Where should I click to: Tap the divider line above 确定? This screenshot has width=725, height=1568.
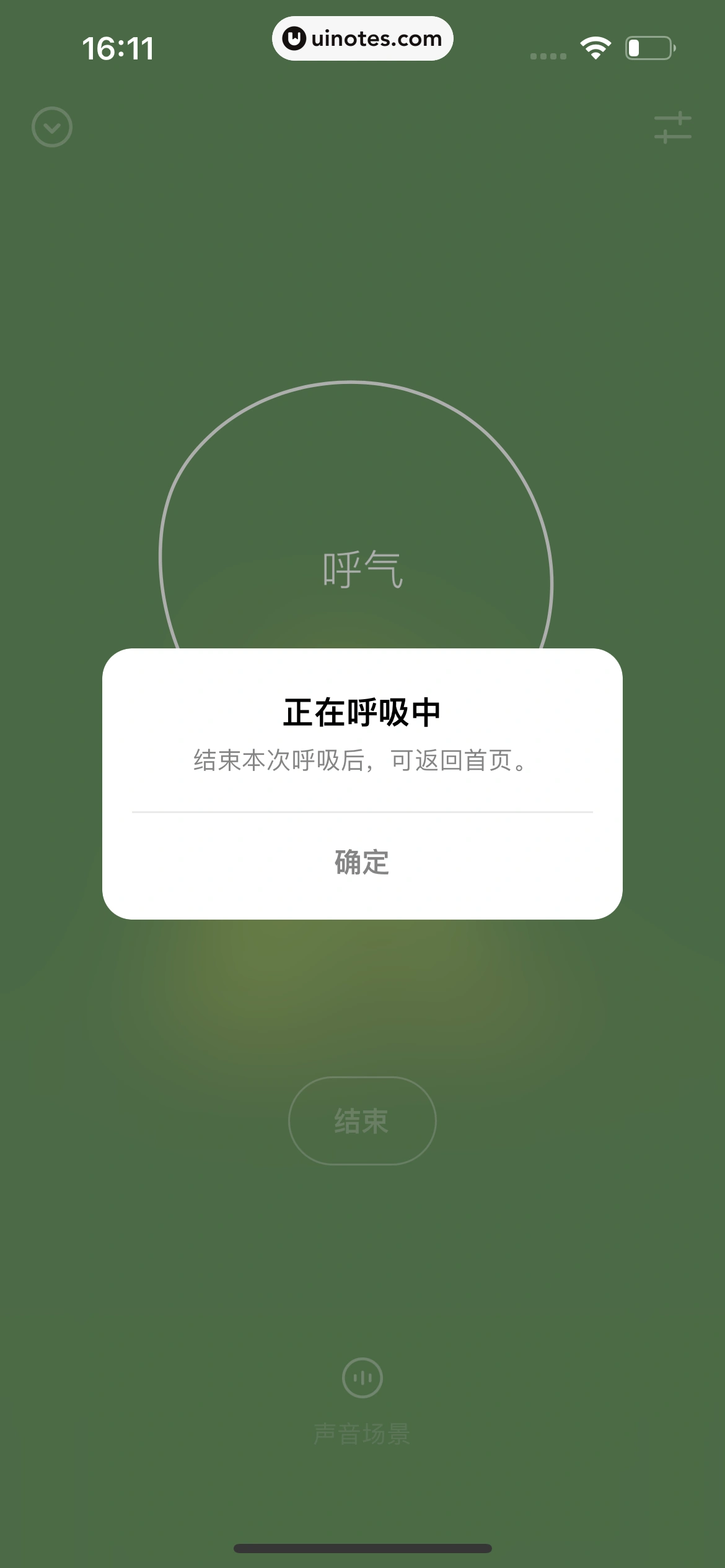pos(362,809)
